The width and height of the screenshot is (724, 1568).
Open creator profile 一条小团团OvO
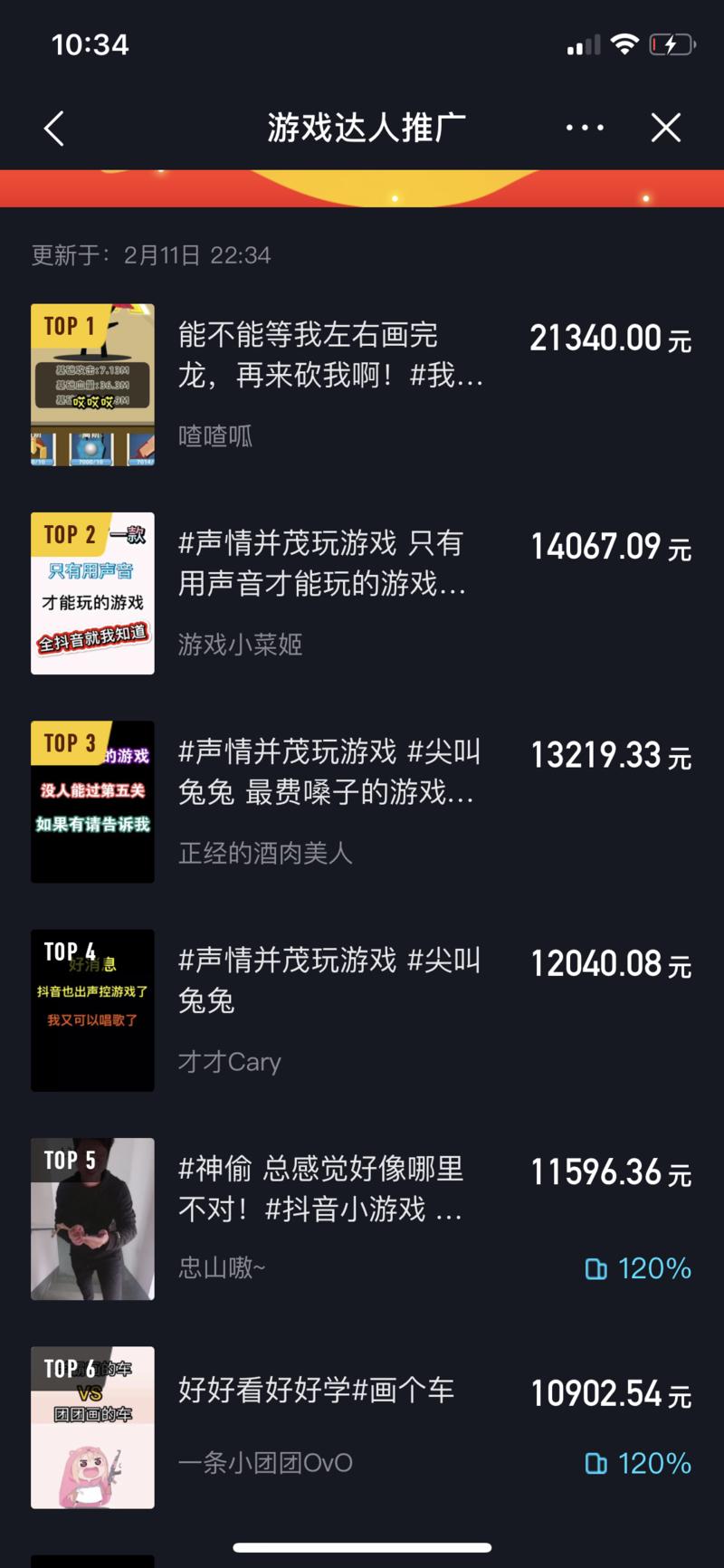tap(263, 1462)
